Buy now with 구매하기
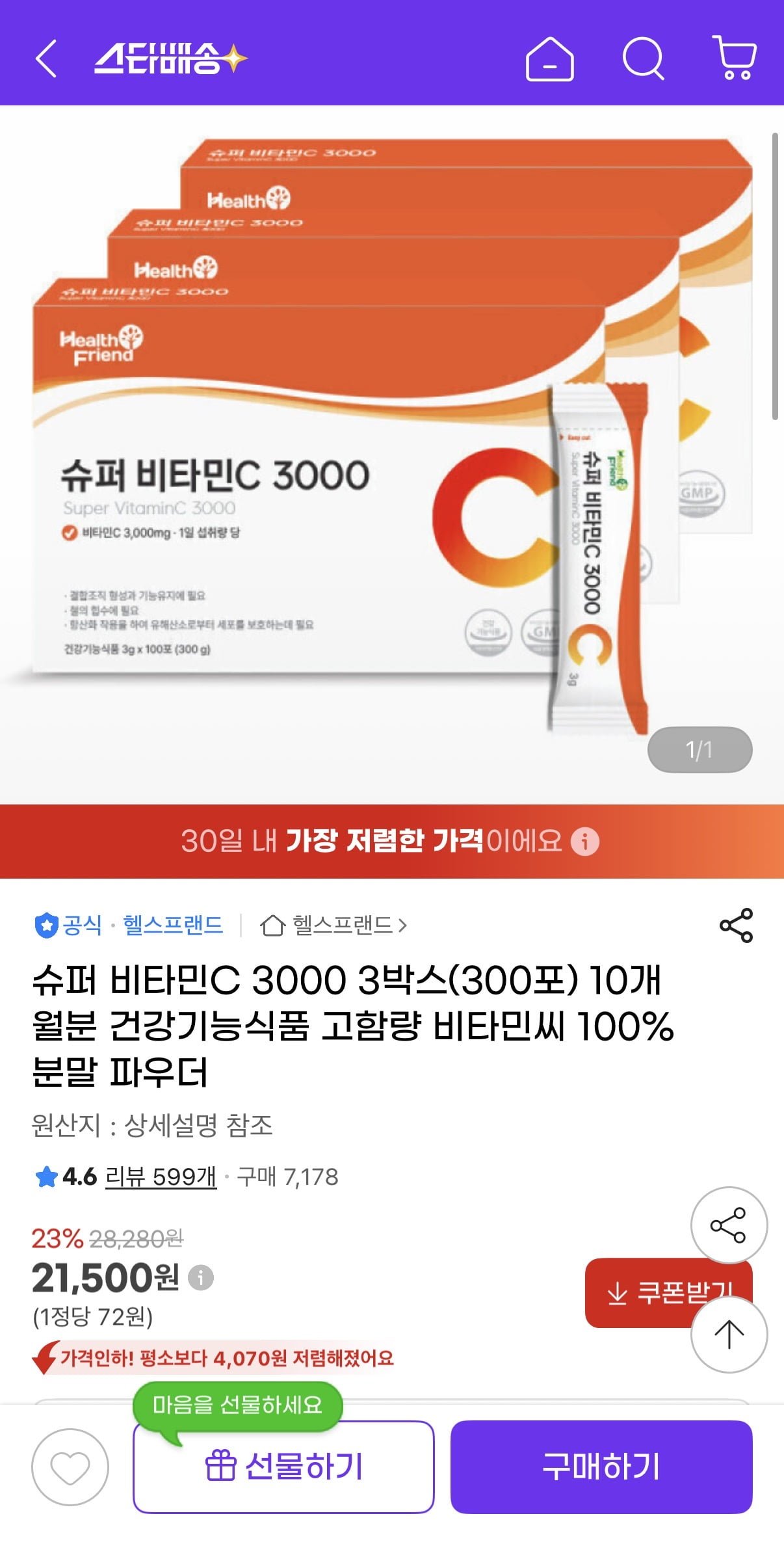784x1542 pixels. pos(601,1467)
